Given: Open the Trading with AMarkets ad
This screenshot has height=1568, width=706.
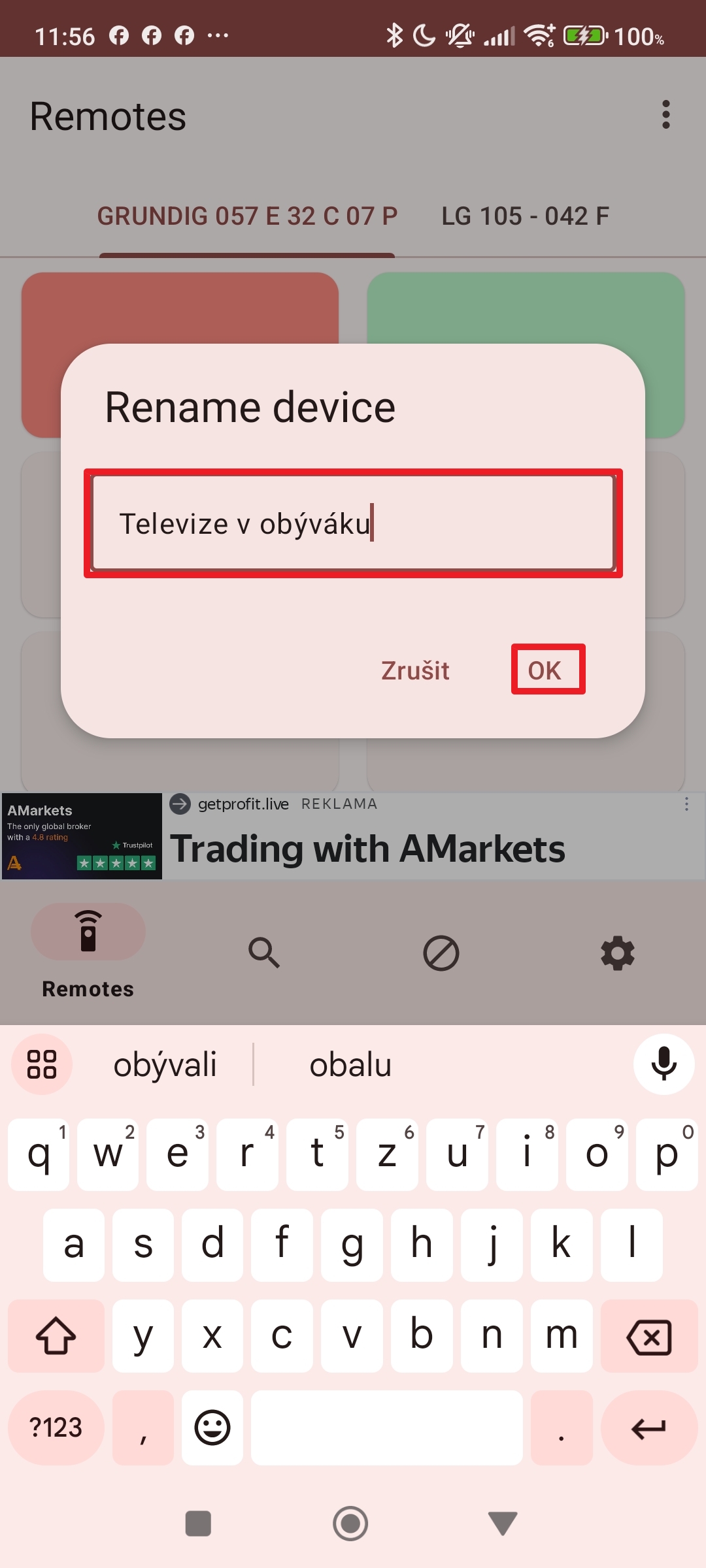Looking at the screenshot, I should (x=367, y=848).
